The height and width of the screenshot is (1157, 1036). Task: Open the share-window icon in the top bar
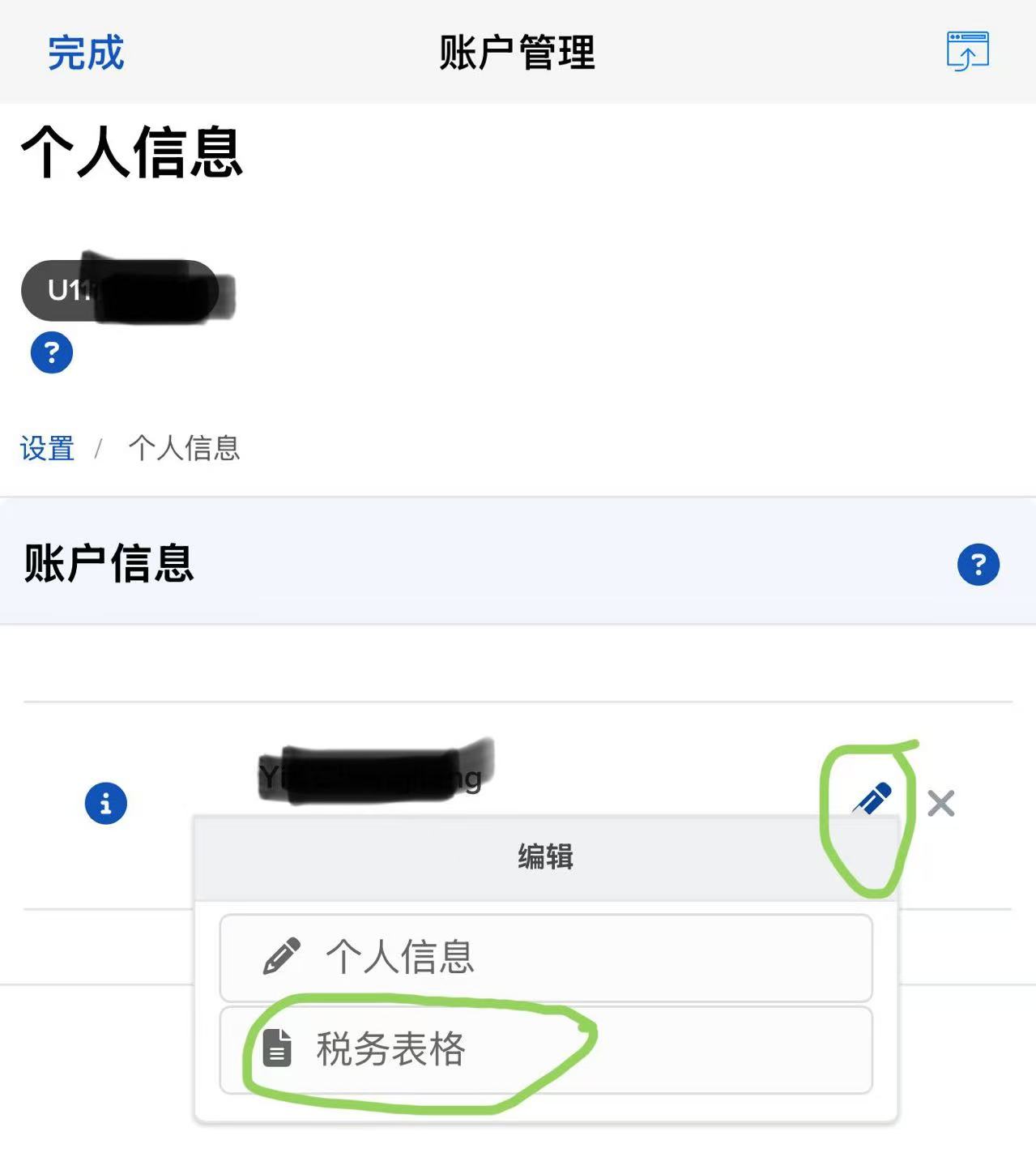coord(967,52)
